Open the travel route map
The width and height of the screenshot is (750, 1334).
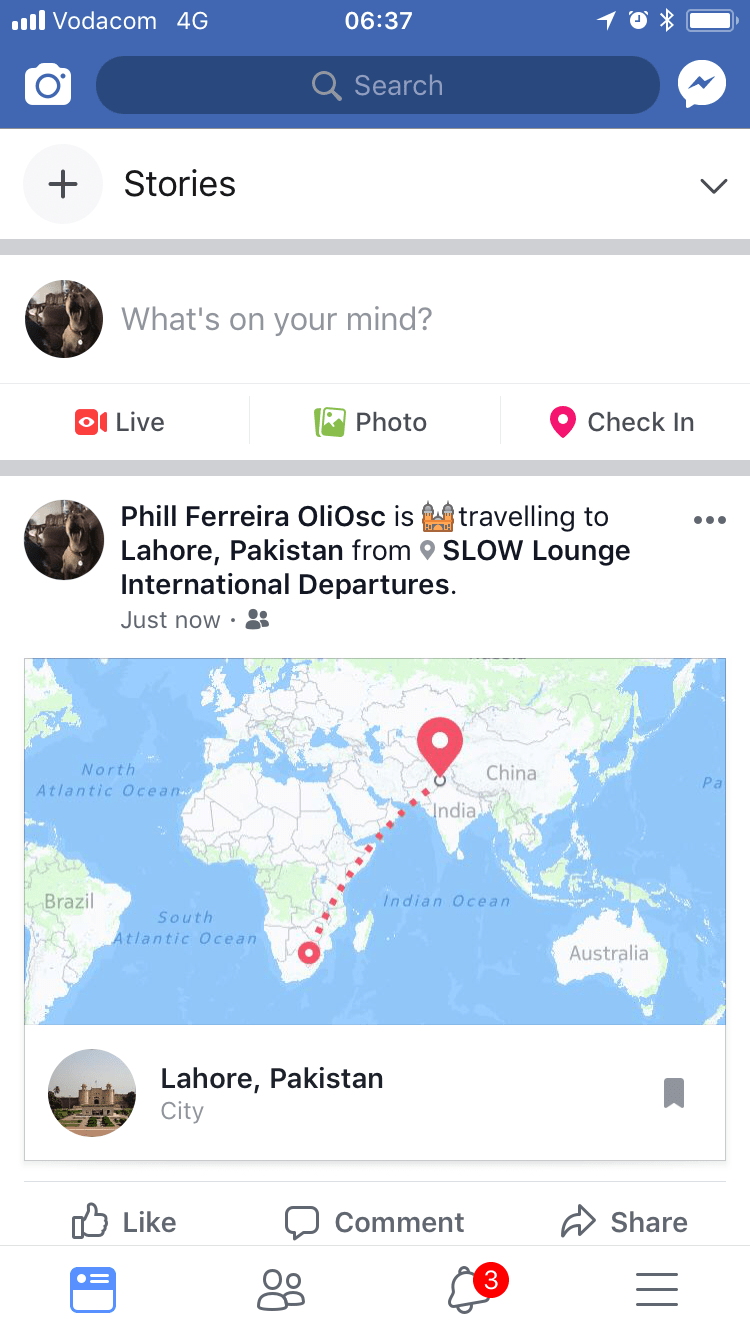375,841
